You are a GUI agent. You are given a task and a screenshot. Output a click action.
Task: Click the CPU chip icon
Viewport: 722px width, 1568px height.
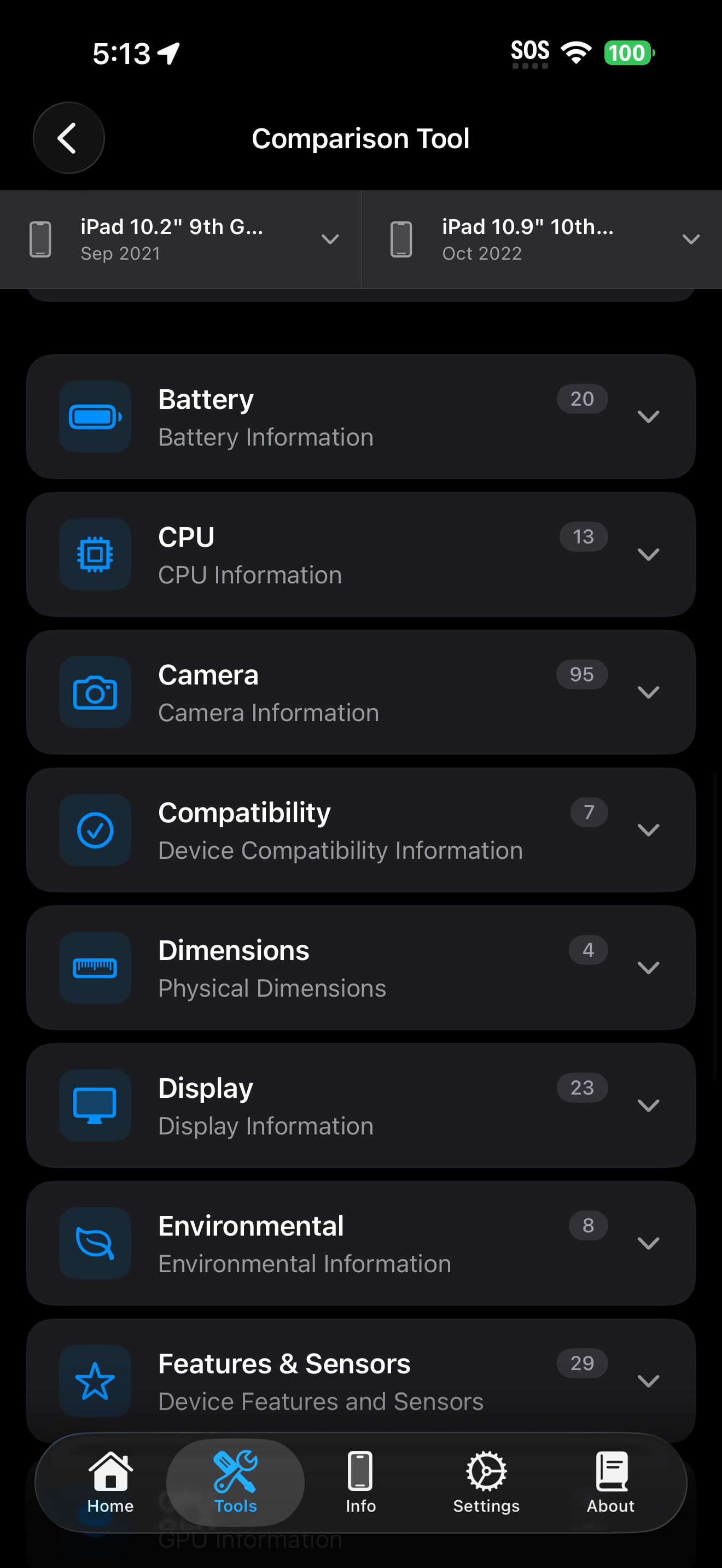(x=95, y=554)
